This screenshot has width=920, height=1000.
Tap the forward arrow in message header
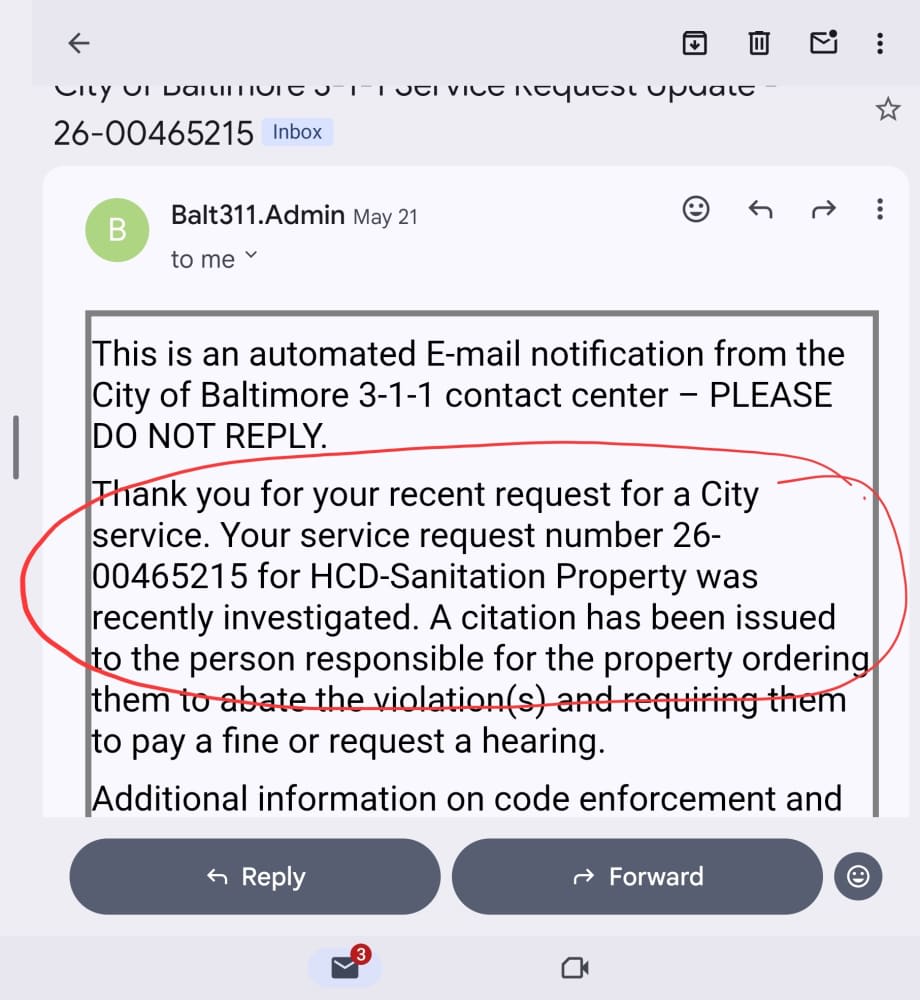pyautogui.click(x=823, y=209)
